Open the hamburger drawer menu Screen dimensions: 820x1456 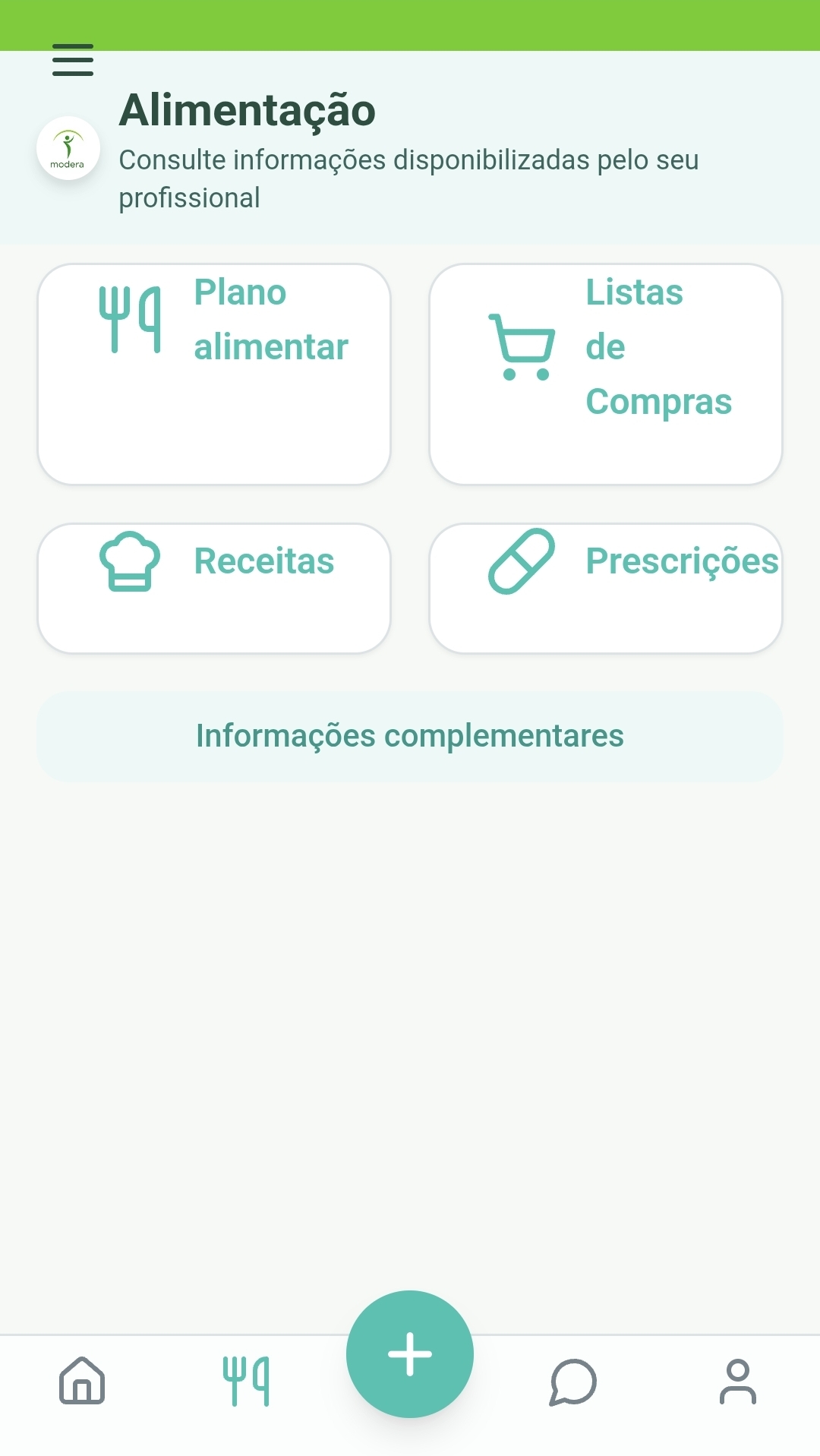tap(73, 60)
